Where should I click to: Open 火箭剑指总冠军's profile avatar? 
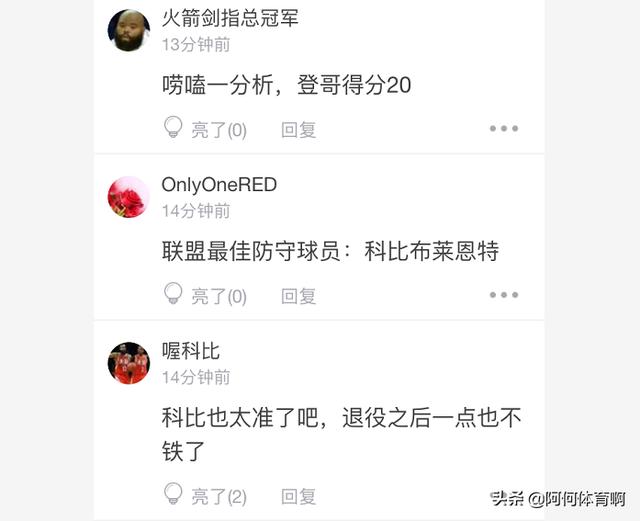click(x=129, y=30)
